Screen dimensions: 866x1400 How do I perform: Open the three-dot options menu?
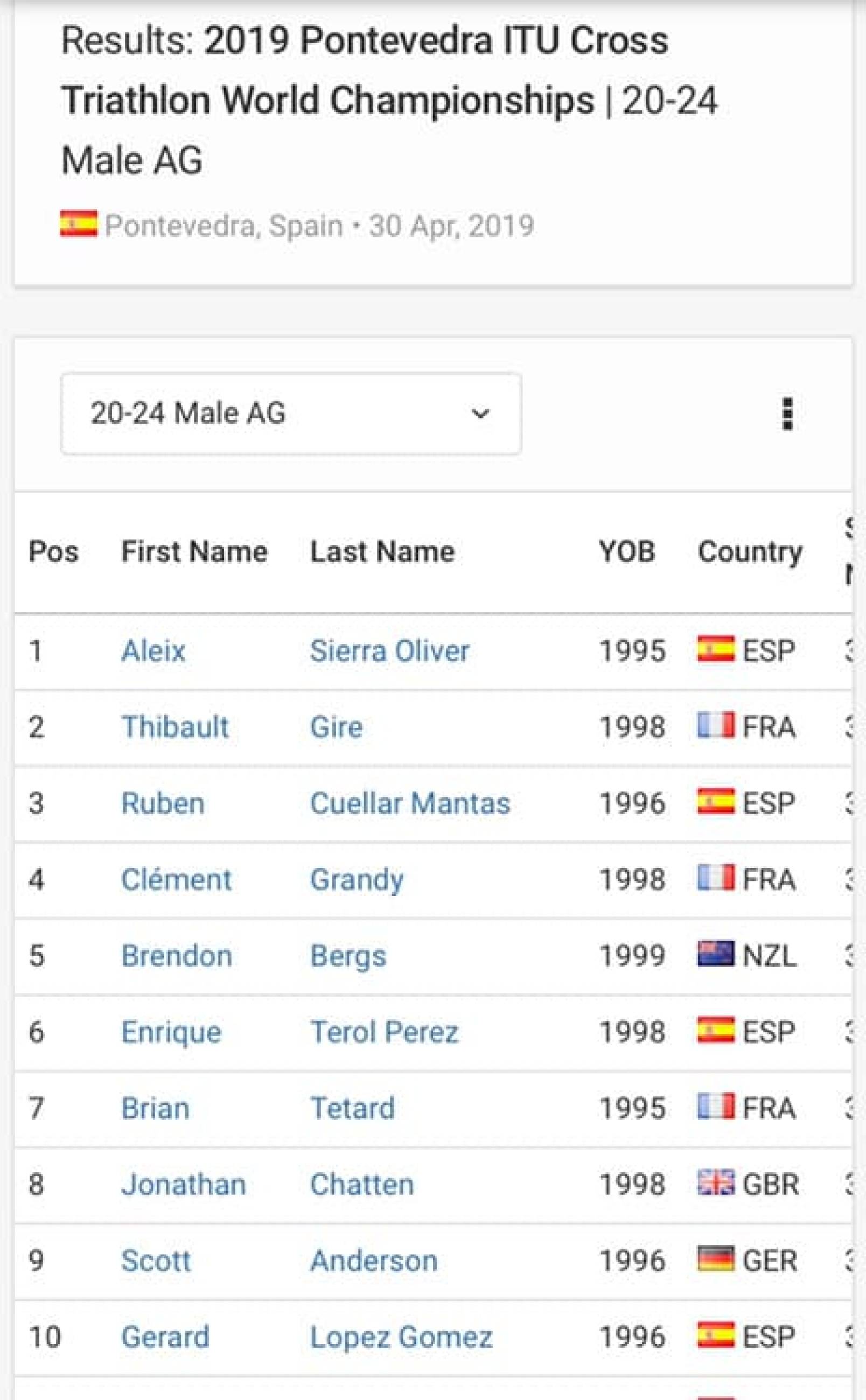tap(787, 414)
